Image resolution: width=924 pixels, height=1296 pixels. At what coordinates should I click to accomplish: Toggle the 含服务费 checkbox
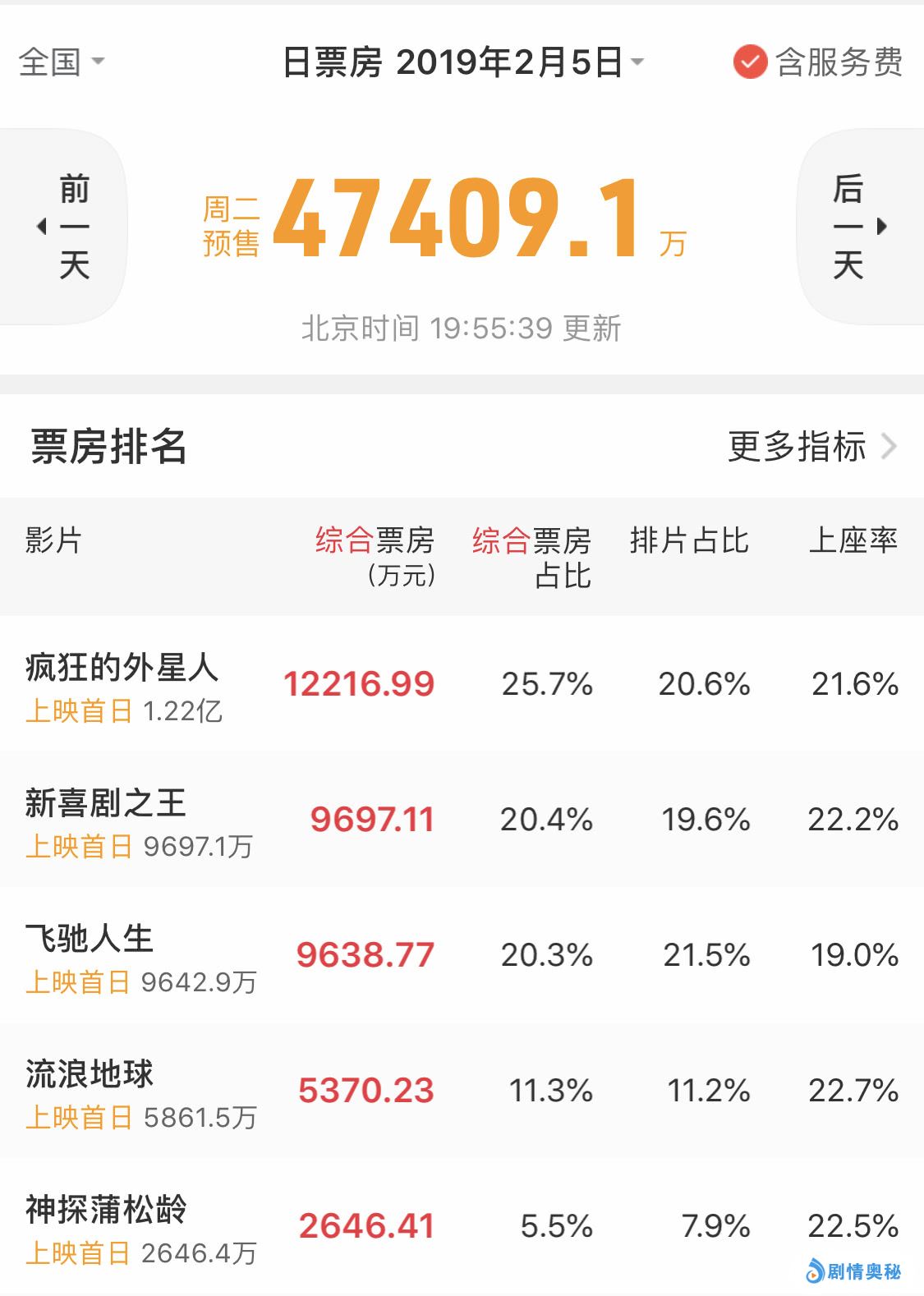(750, 62)
